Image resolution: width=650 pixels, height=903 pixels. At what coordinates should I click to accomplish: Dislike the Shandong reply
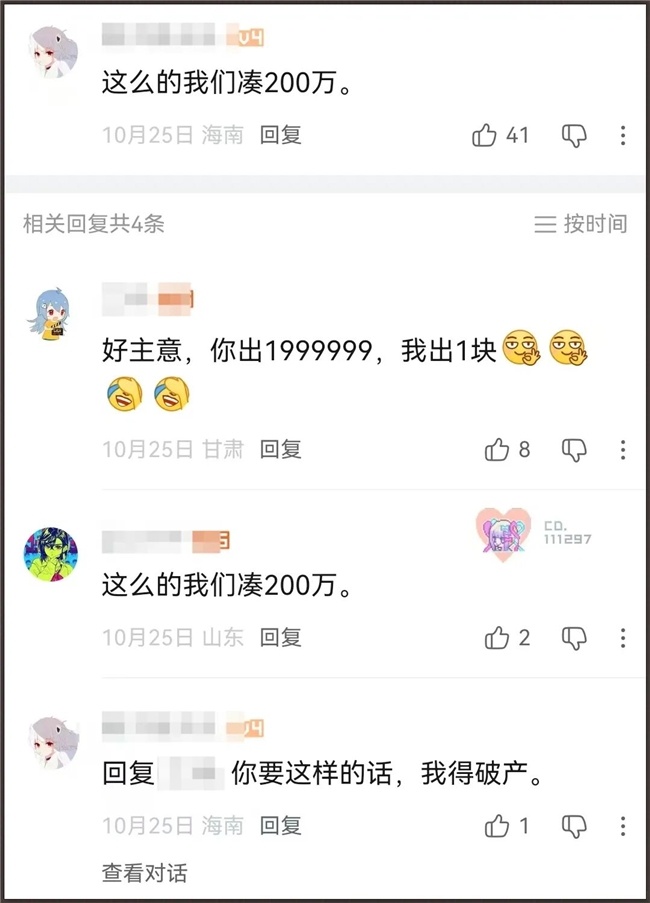point(574,638)
